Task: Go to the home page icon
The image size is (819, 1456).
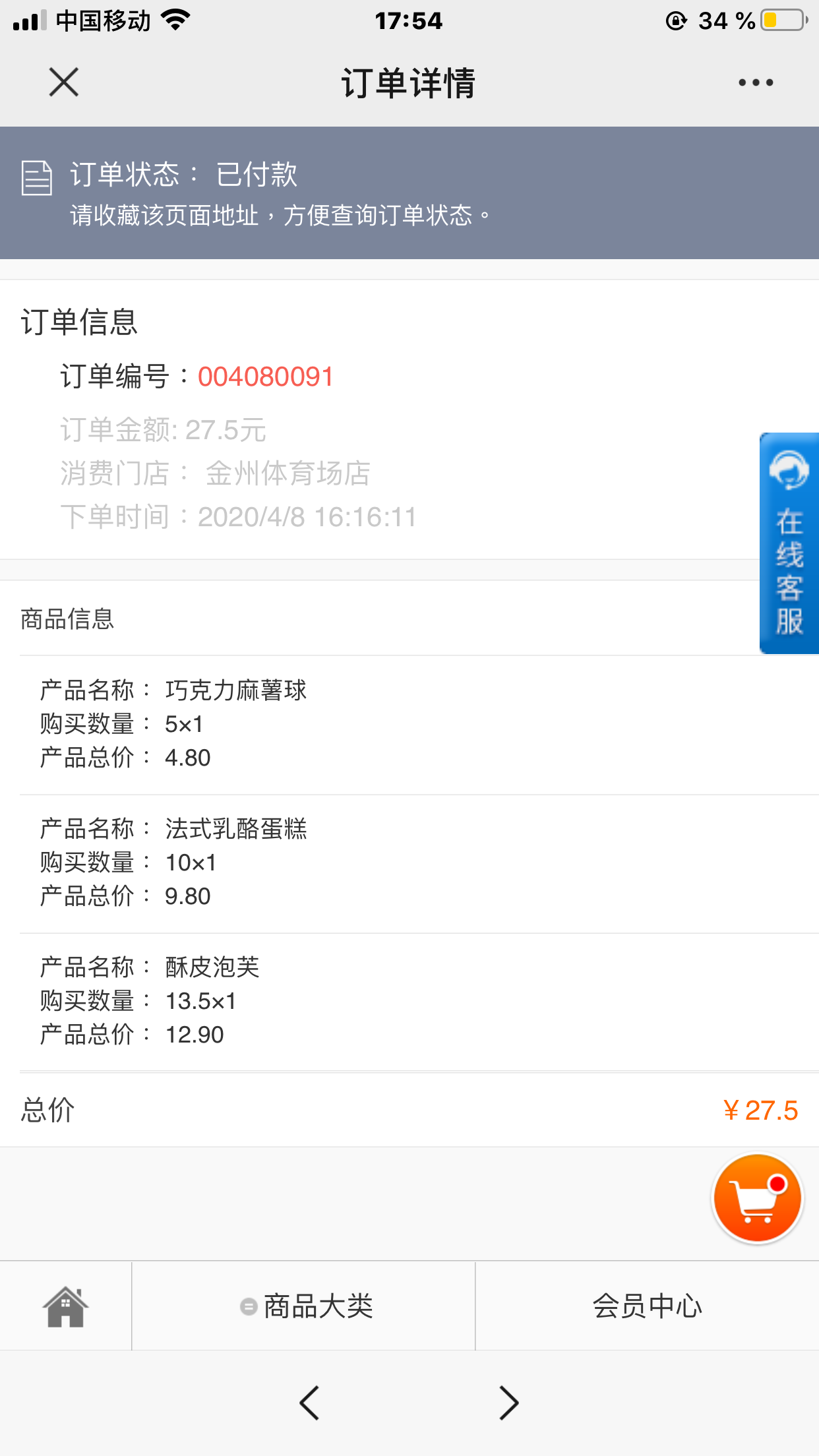Action: tap(65, 1306)
